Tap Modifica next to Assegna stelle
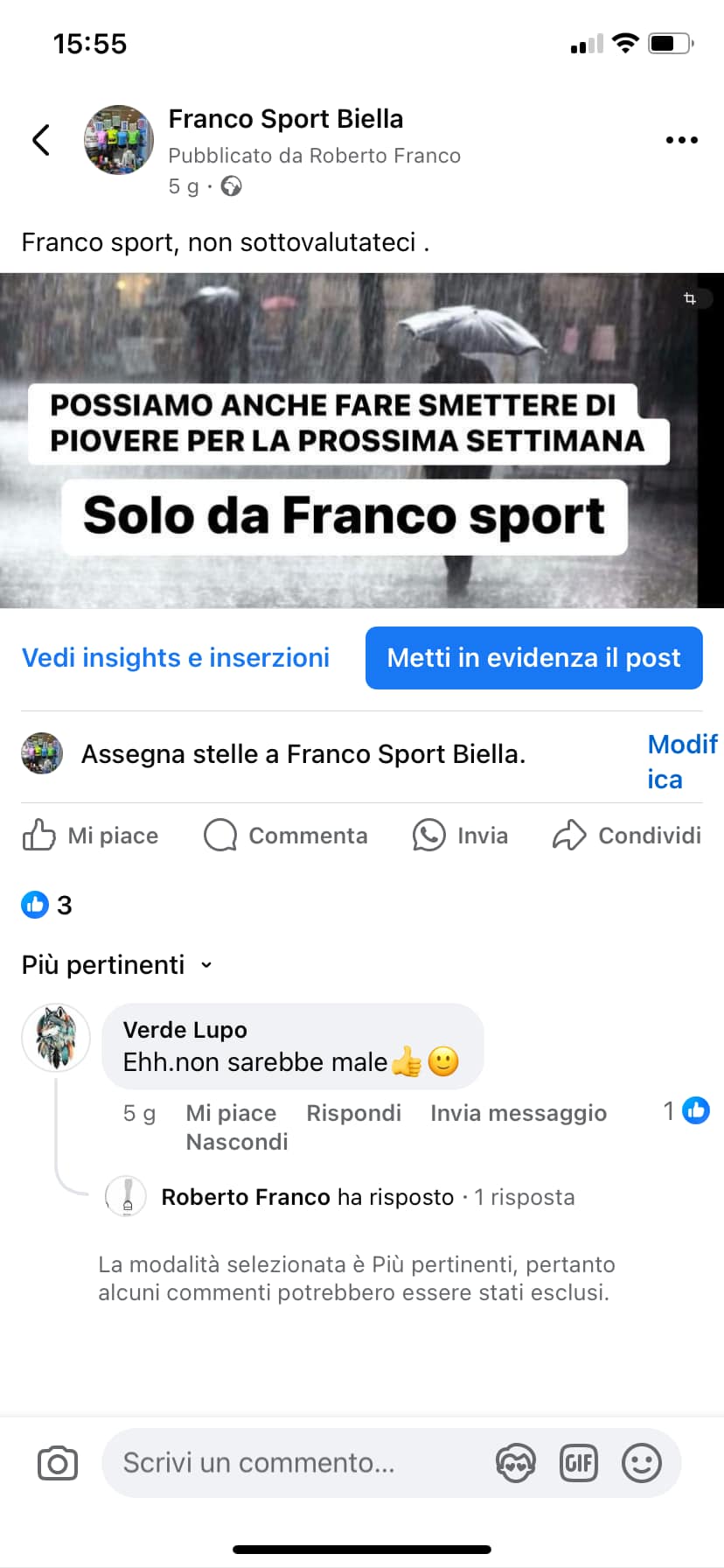This screenshot has height=1568, width=724. click(675, 761)
